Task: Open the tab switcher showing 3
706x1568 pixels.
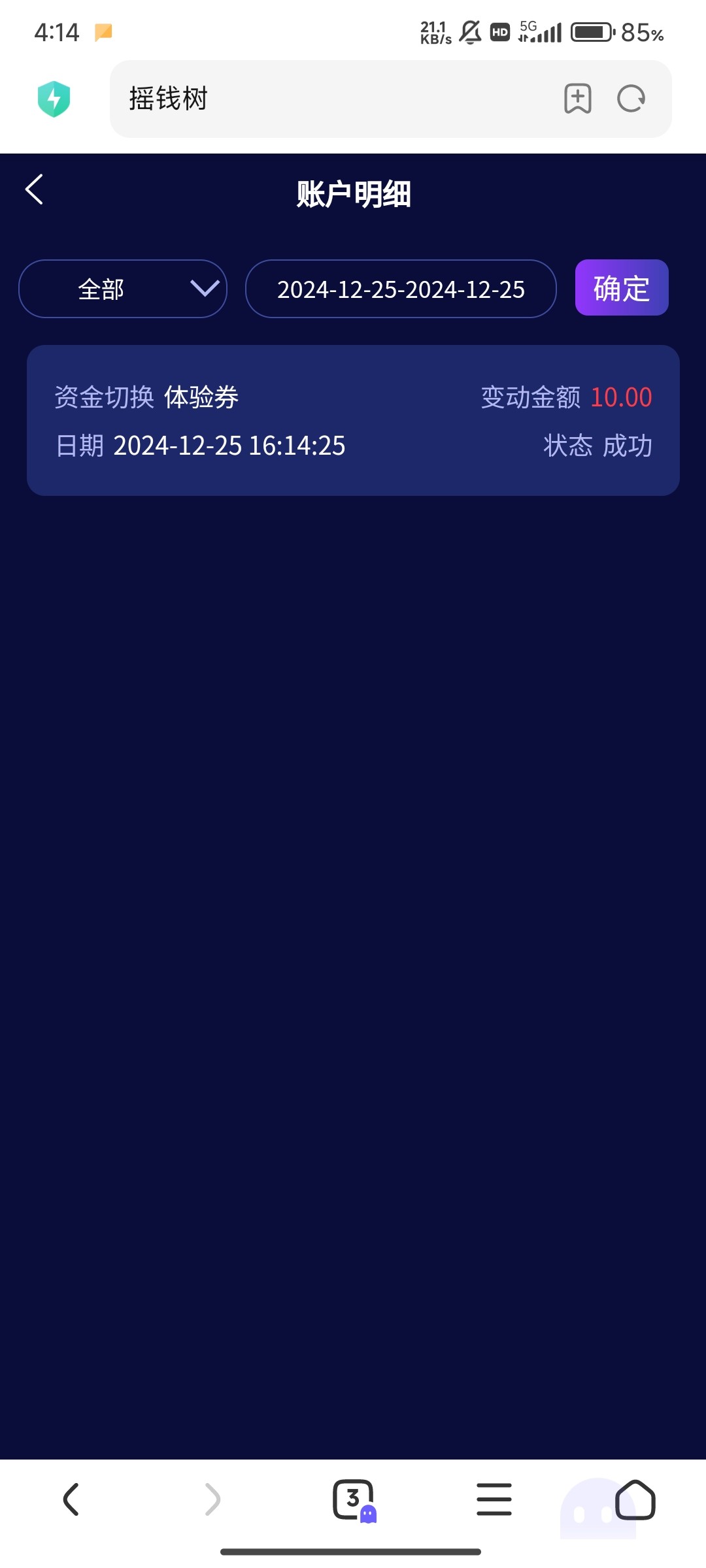Action: click(354, 1499)
